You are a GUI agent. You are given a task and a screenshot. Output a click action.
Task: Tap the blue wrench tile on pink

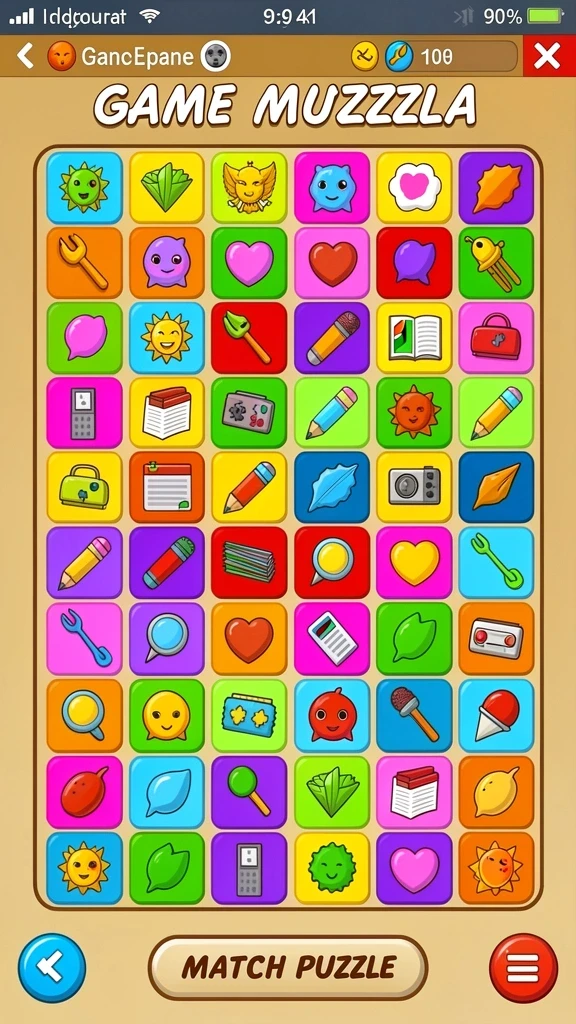(x=84, y=639)
